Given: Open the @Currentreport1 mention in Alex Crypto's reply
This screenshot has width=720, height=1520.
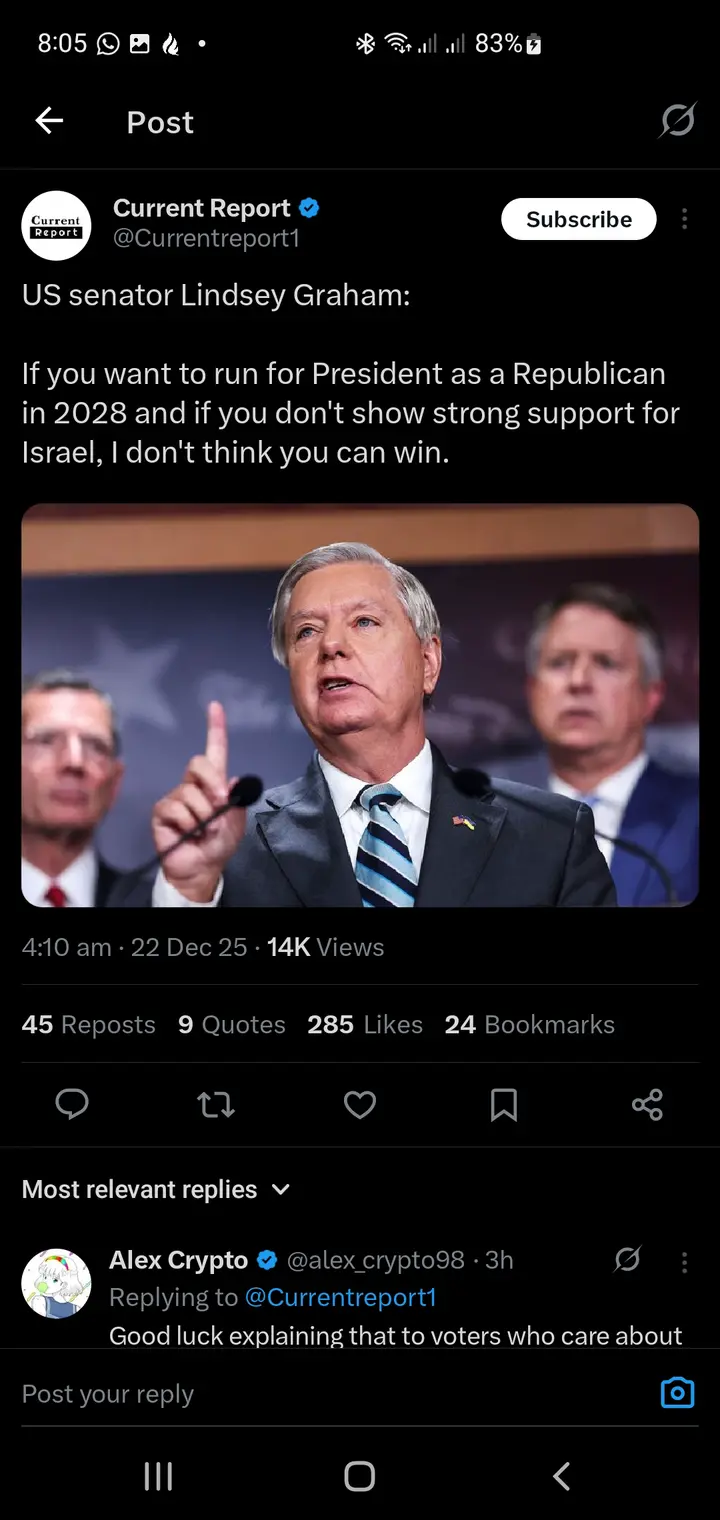Looking at the screenshot, I should point(340,1297).
